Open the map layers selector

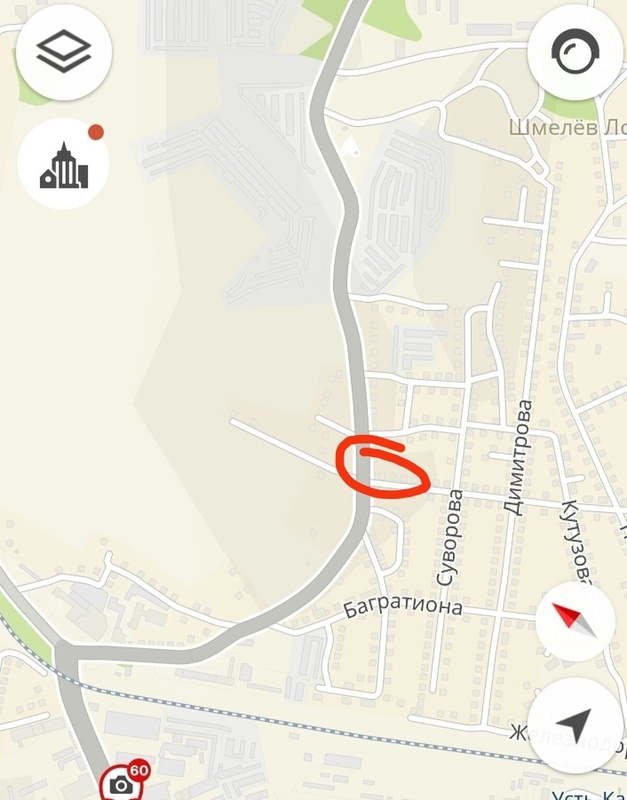point(63,53)
